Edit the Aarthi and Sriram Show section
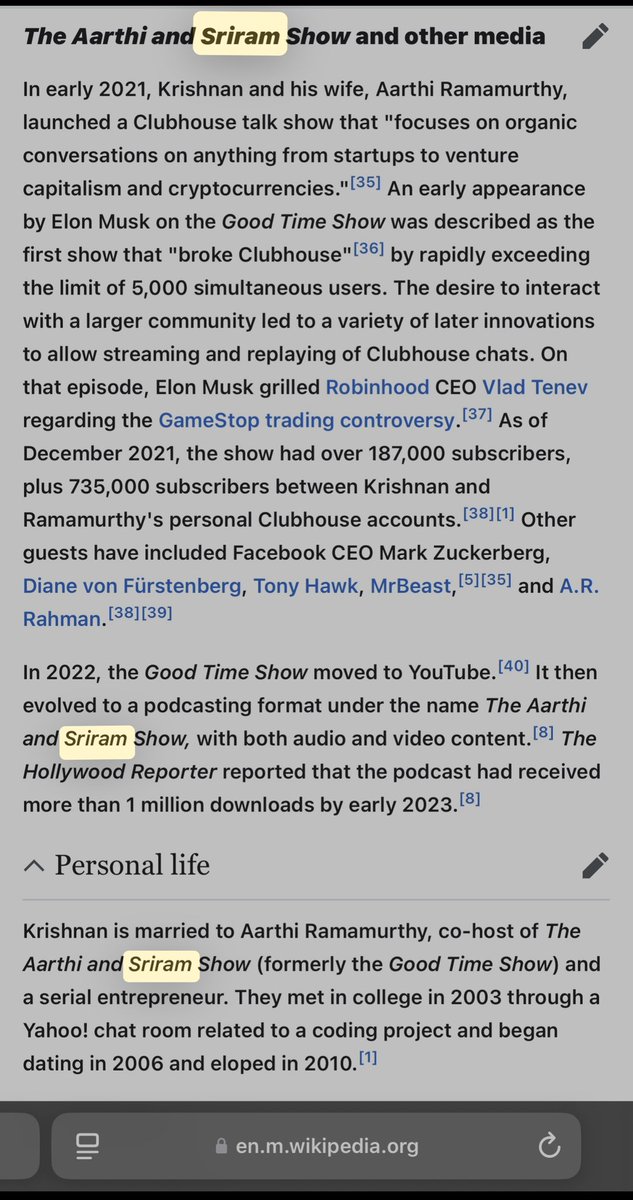The image size is (633, 1200). pyautogui.click(x=595, y=37)
